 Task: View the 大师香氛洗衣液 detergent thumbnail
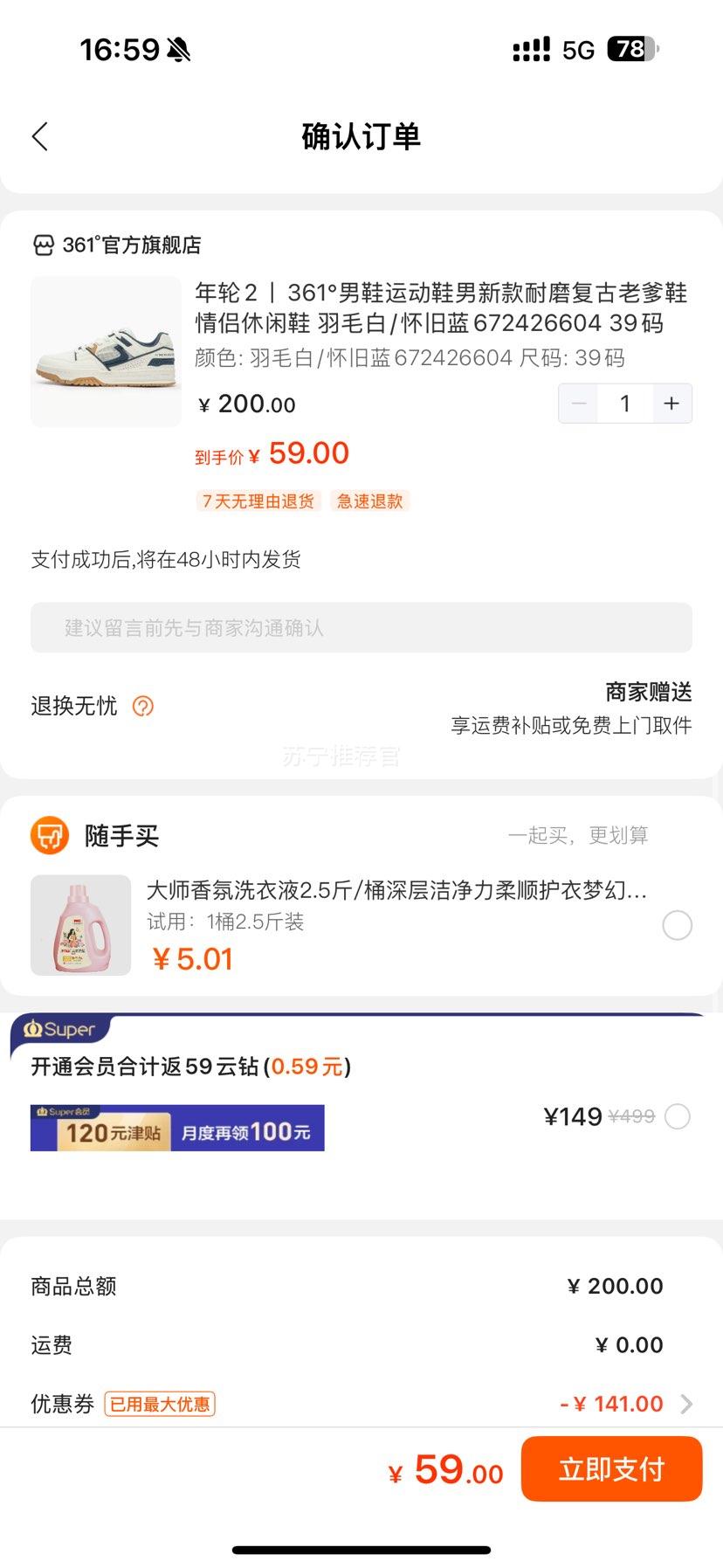tap(80, 924)
